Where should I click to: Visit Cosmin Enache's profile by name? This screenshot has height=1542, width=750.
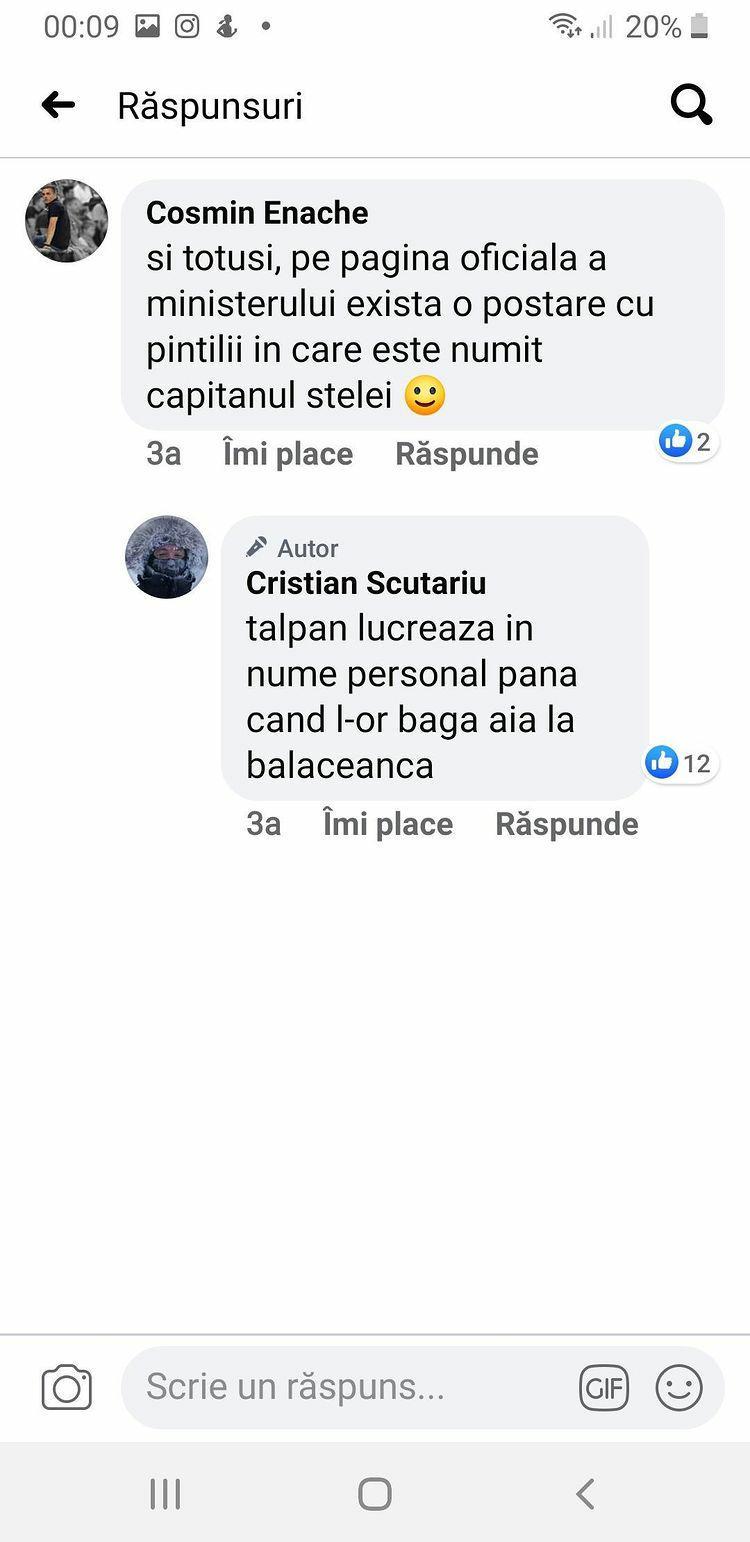pos(257,212)
